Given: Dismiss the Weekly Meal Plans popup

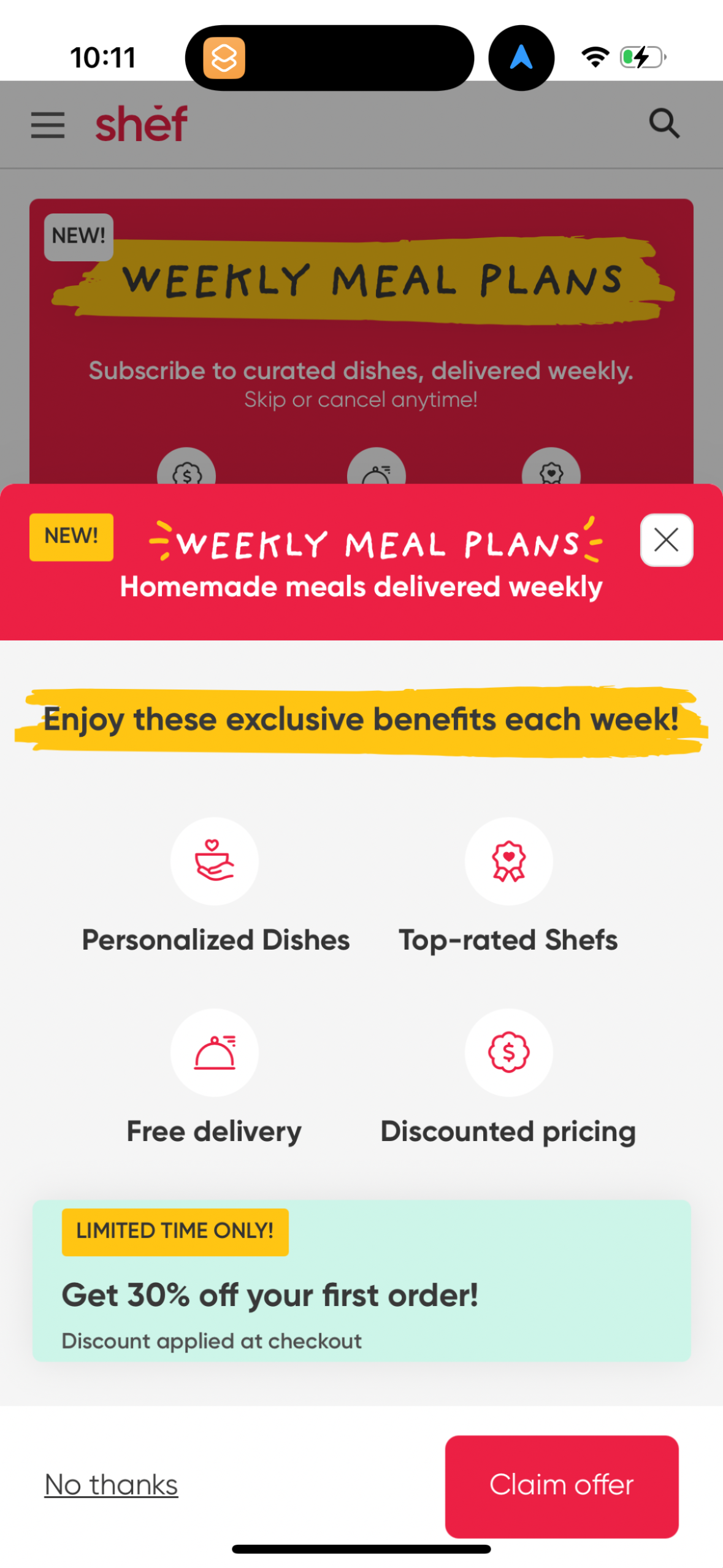Looking at the screenshot, I should [666, 540].
